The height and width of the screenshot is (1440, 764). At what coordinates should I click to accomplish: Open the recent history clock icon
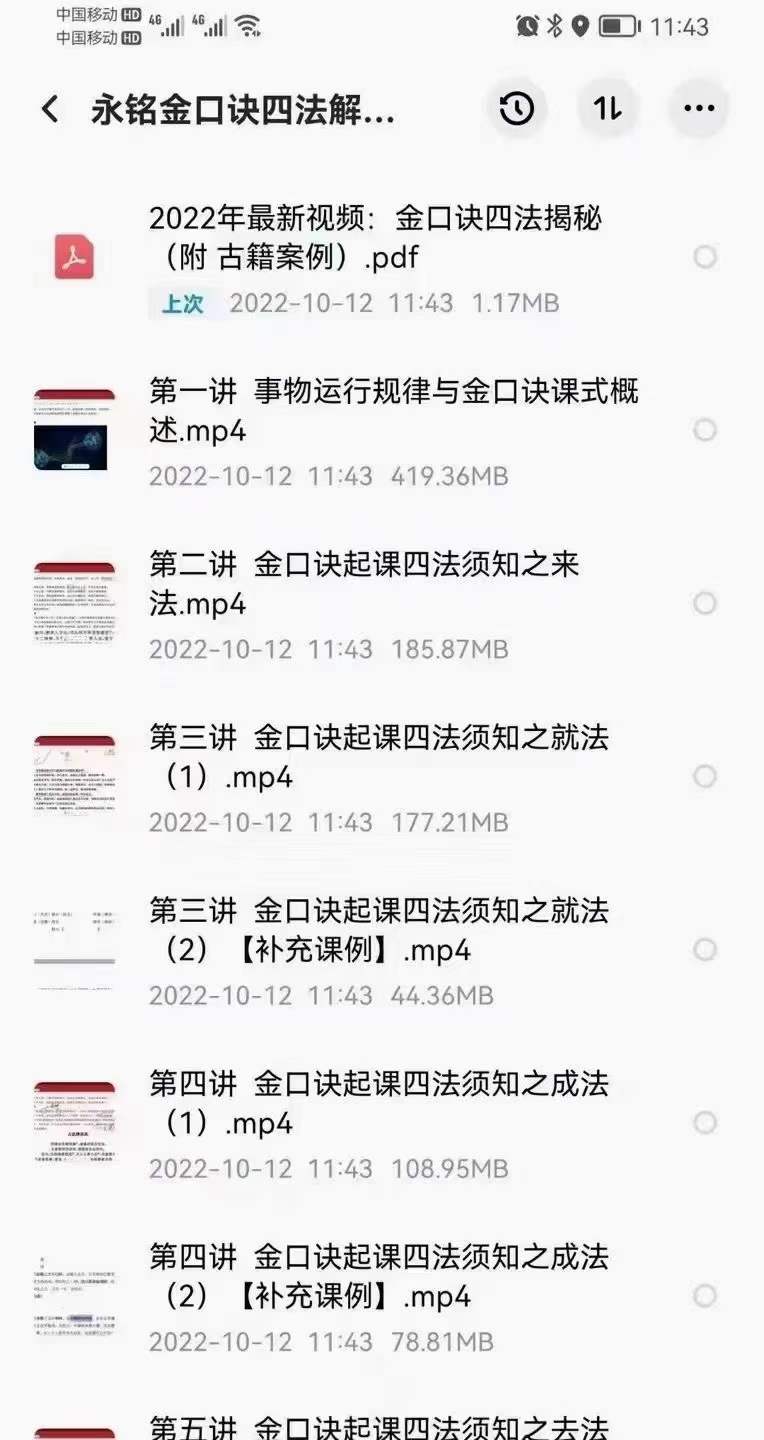point(517,109)
